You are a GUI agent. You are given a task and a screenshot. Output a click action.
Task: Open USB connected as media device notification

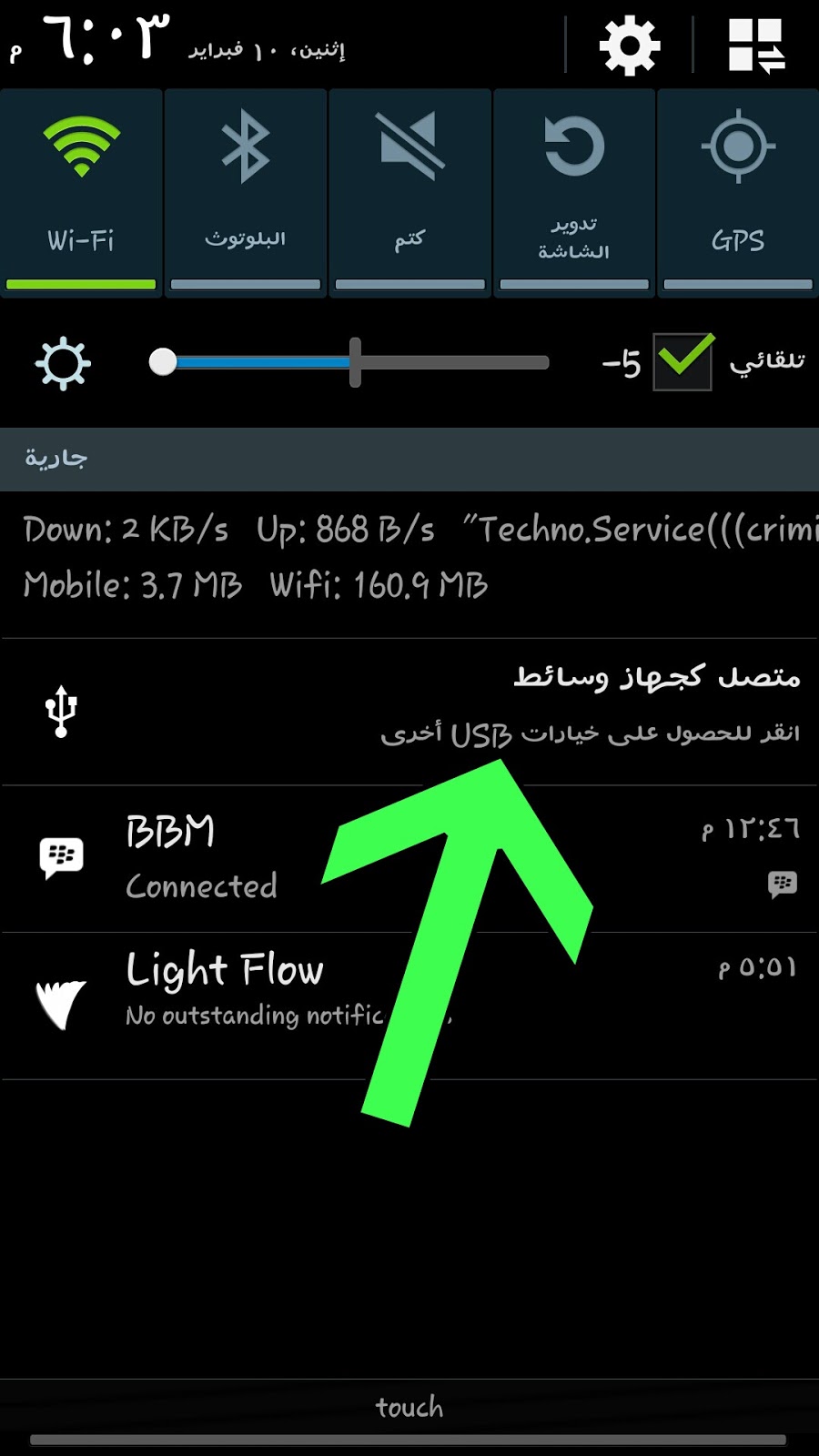[409, 710]
